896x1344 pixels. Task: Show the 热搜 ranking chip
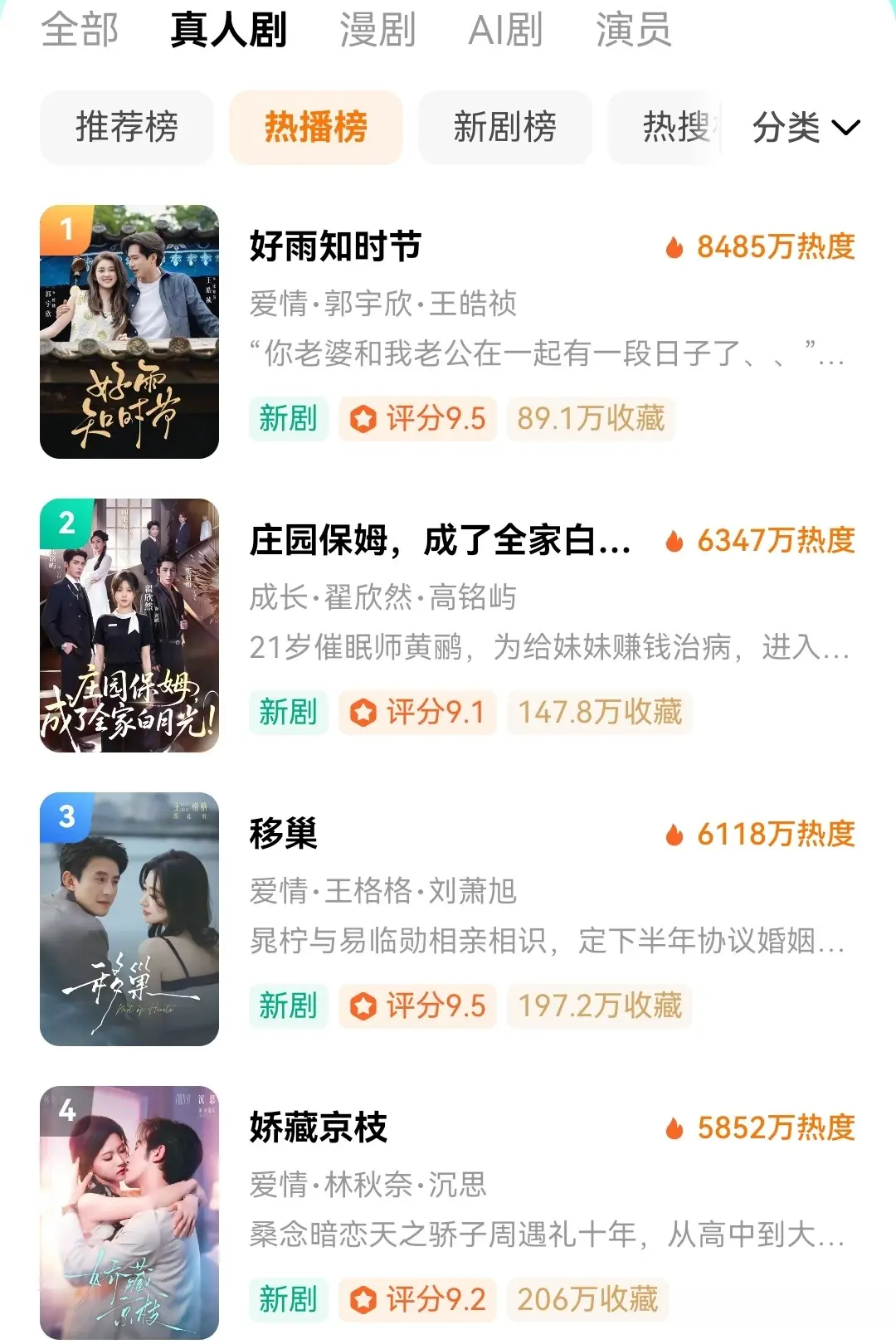click(x=665, y=127)
